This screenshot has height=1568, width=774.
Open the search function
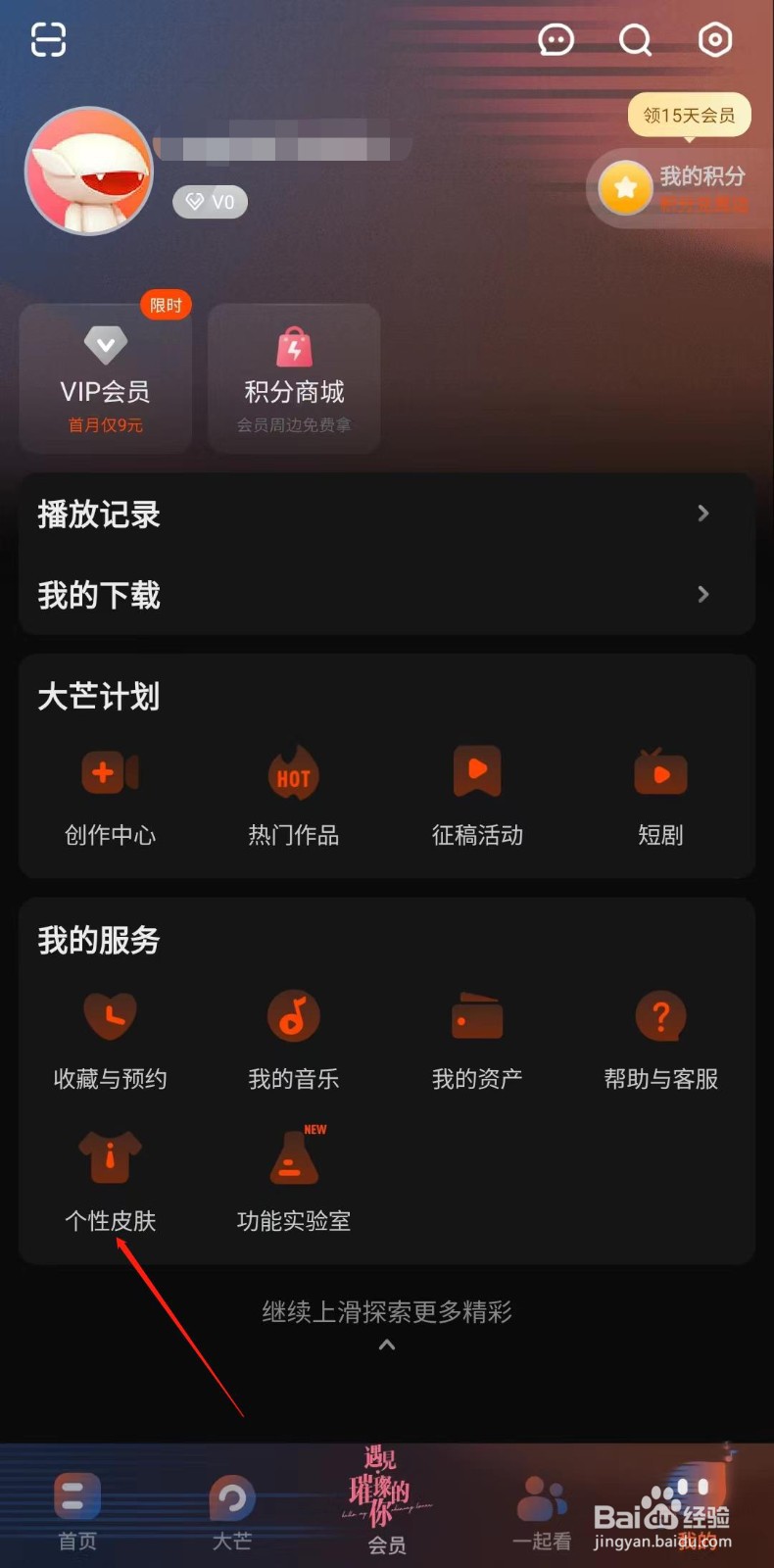click(635, 39)
